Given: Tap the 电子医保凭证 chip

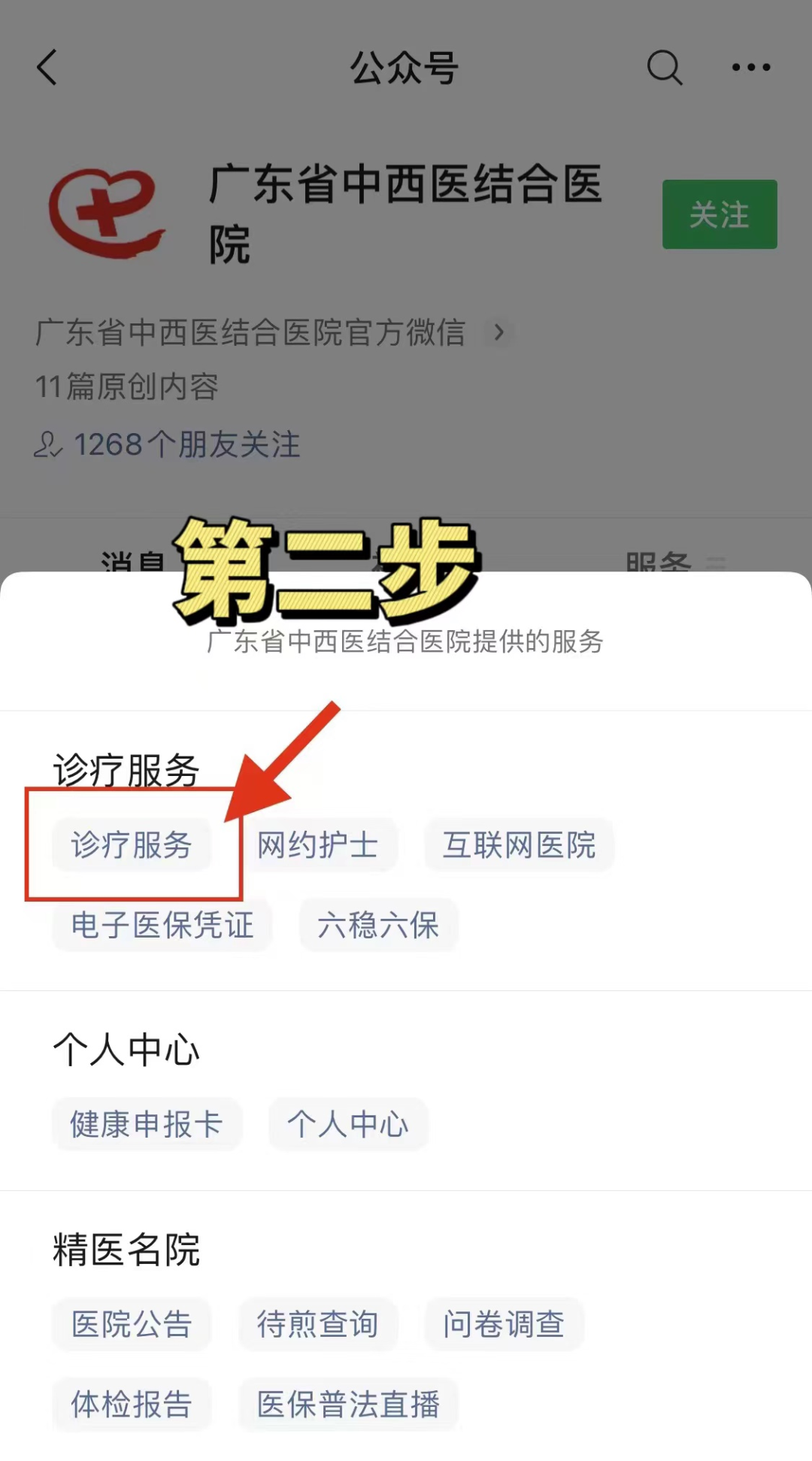Looking at the screenshot, I should 162,925.
